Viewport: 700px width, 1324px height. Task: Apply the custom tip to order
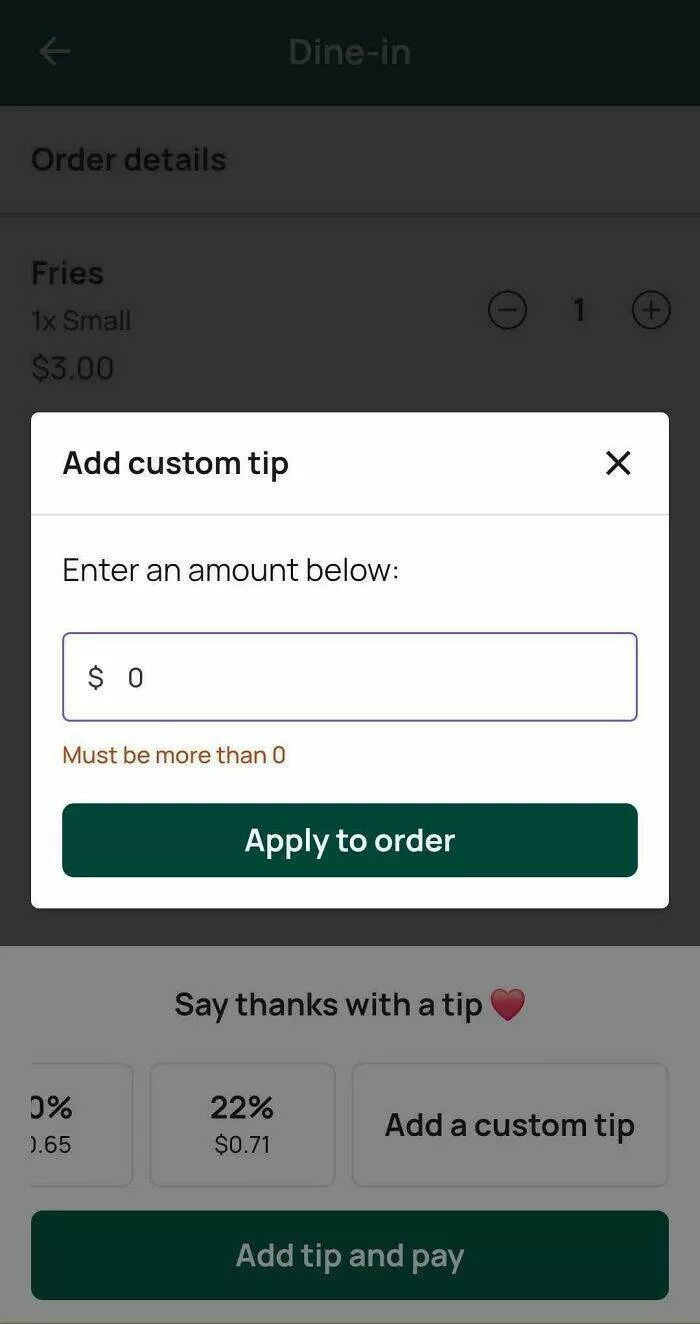pyautogui.click(x=350, y=840)
